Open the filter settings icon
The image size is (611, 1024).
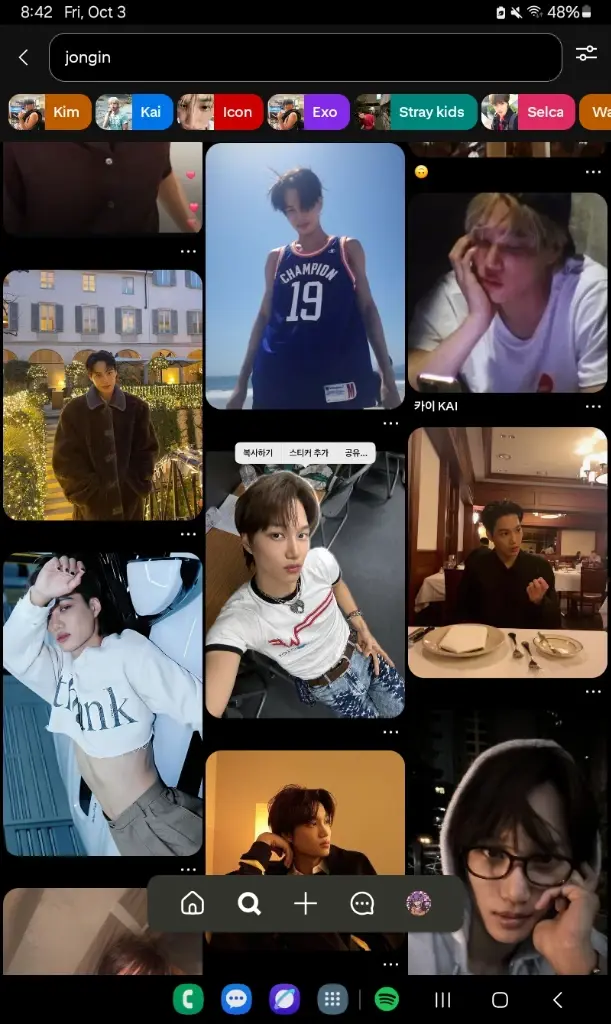click(x=586, y=54)
